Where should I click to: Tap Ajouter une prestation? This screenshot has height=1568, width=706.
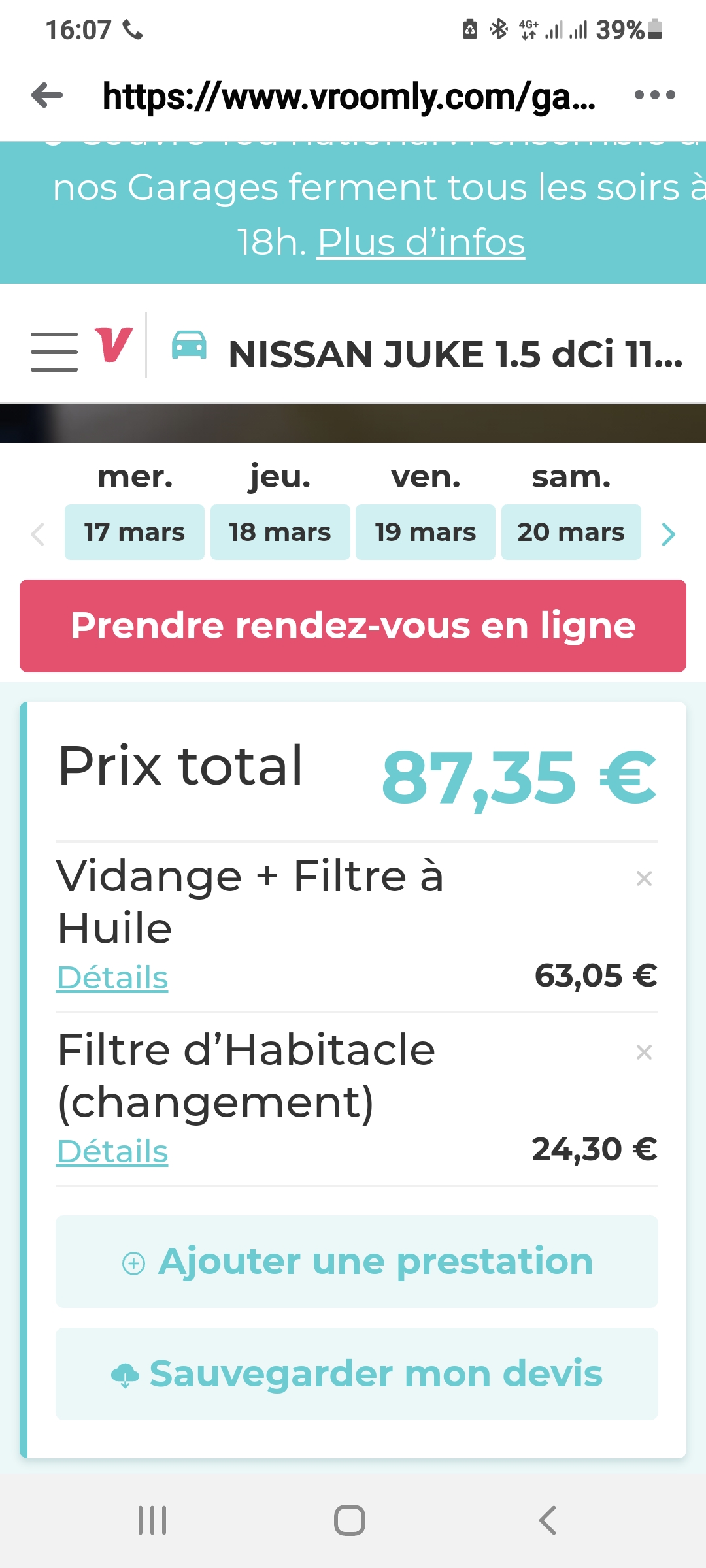pos(357,1262)
